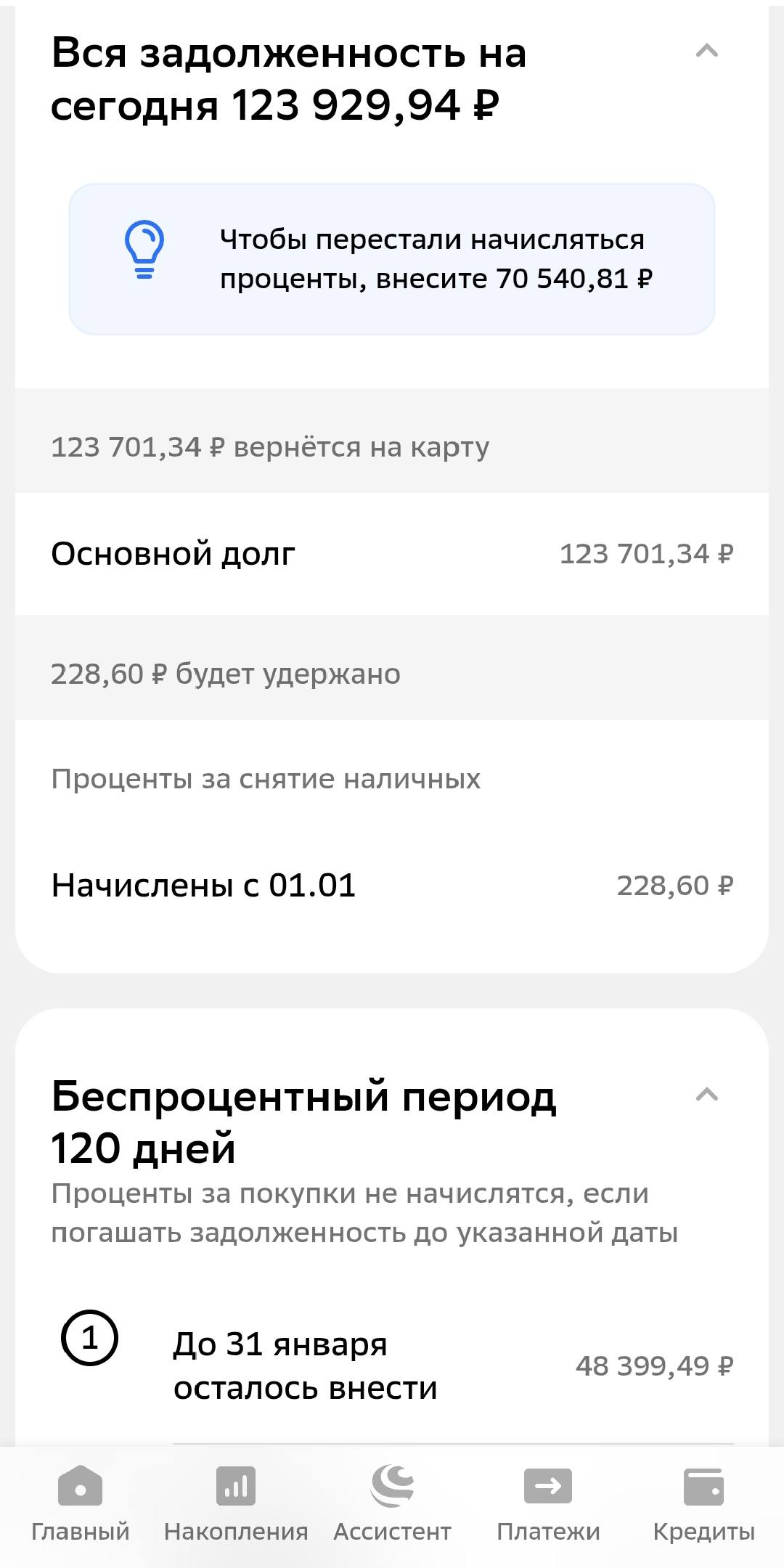Tap the tip banner about внесите 70 540,81 ₽
The height and width of the screenshot is (1568, 784).
pyautogui.click(x=392, y=258)
